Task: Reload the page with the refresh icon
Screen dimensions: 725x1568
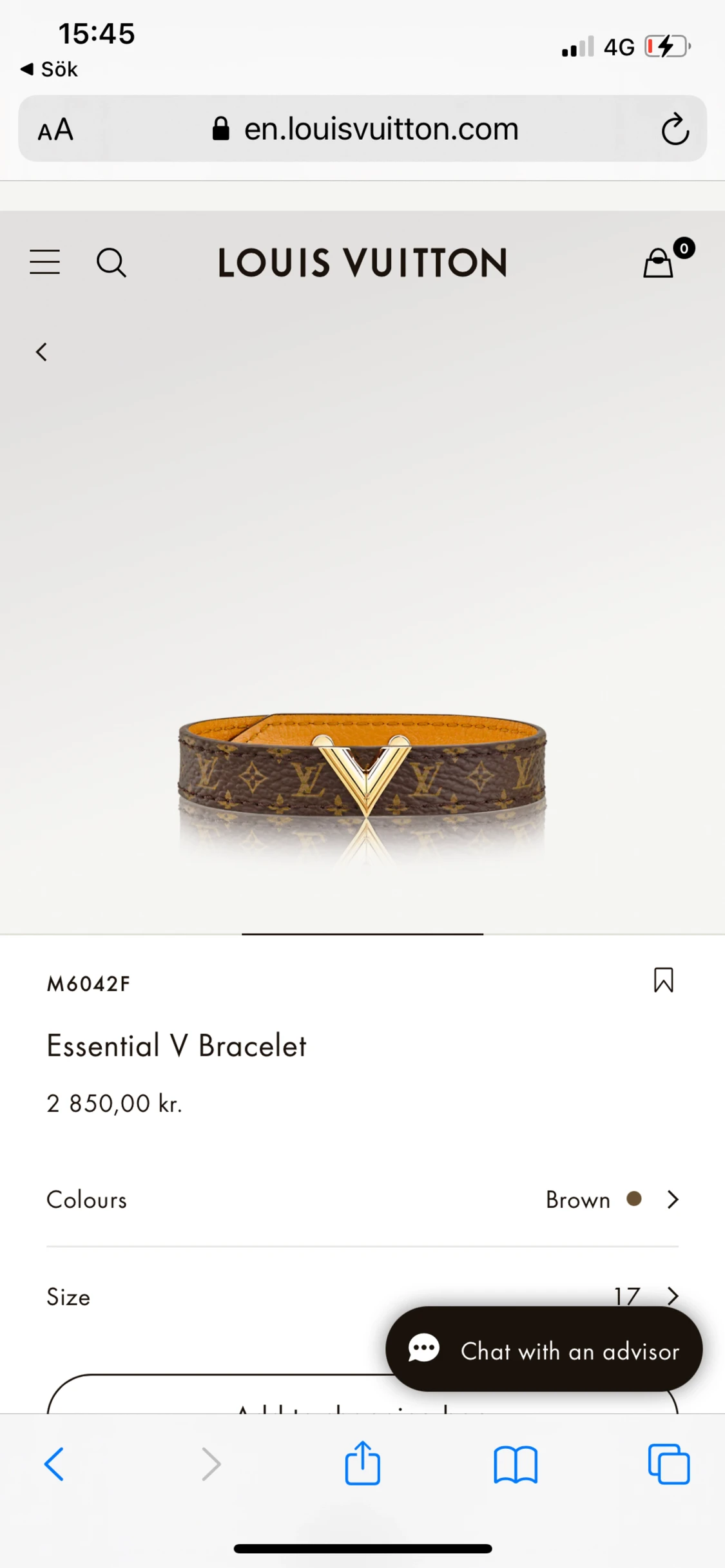Action: pos(674,129)
